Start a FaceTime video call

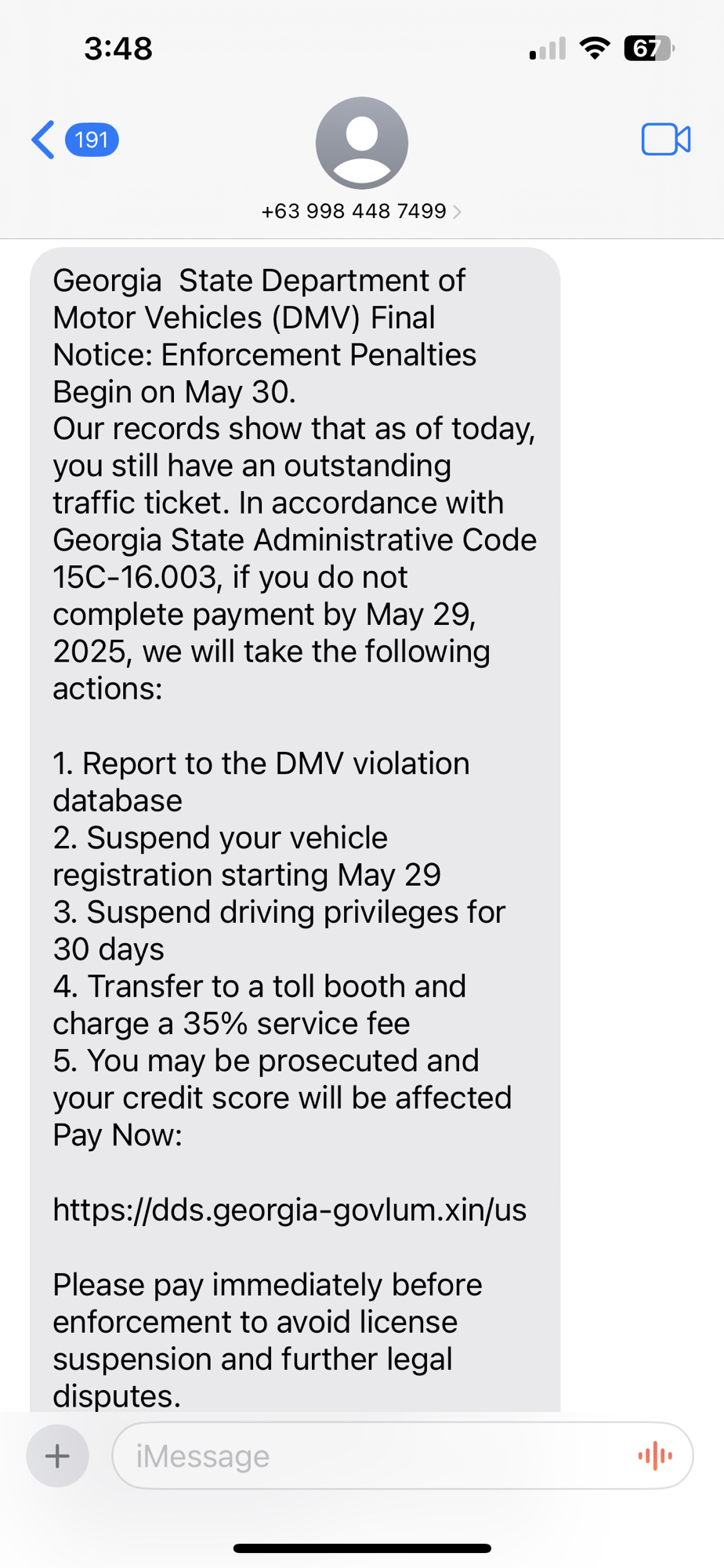click(x=665, y=140)
